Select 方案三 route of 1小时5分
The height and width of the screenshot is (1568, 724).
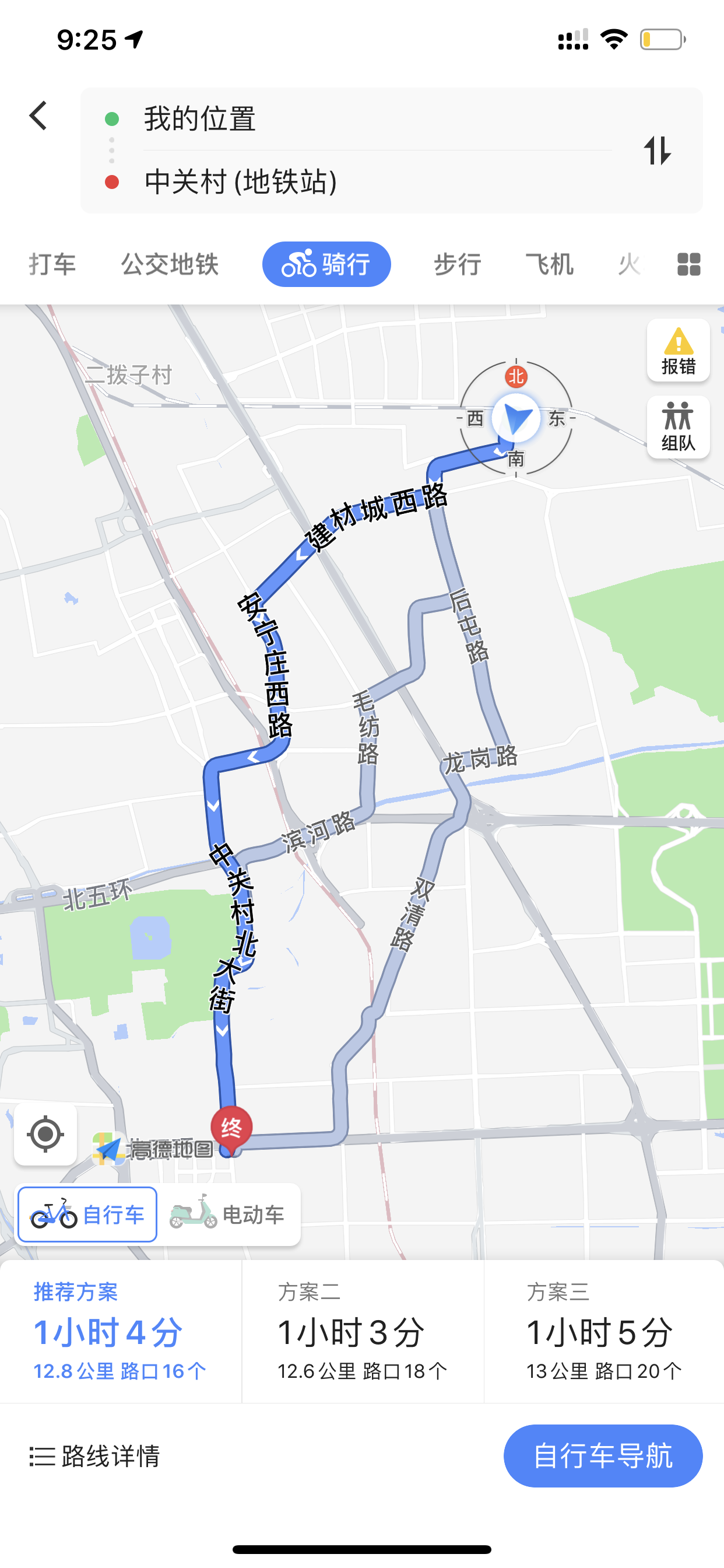click(604, 1332)
